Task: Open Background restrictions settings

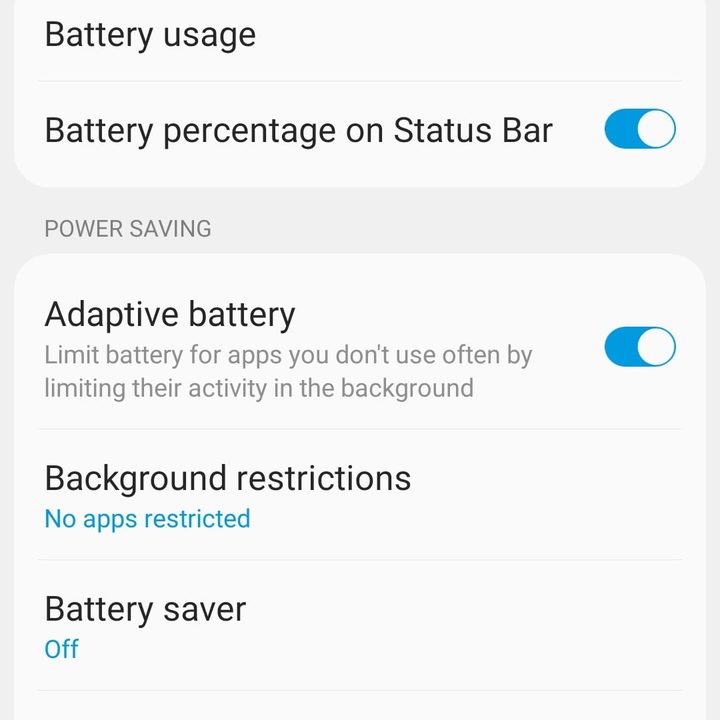Action: (x=228, y=495)
